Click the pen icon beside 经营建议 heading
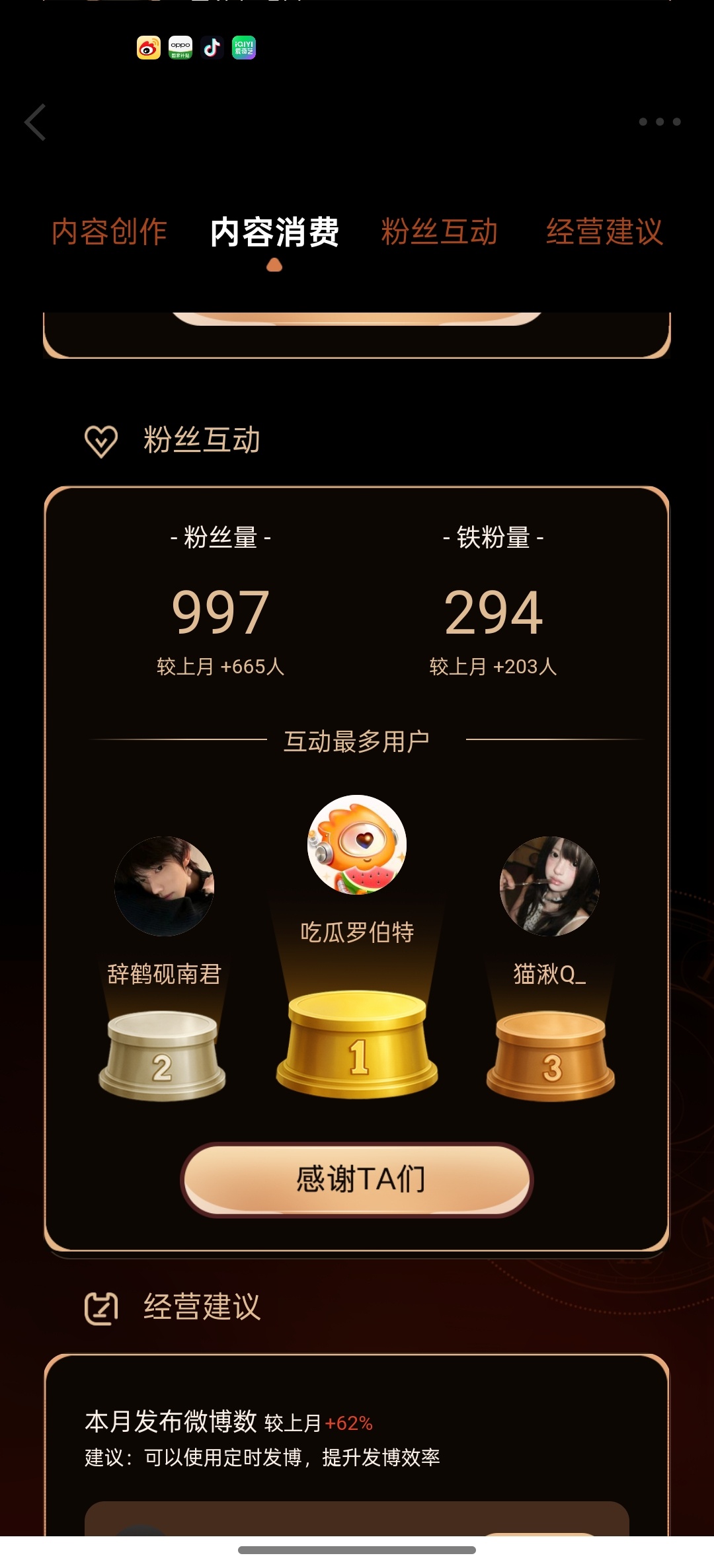Image resolution: width=714 pixels, height=1568 pixels. click(100, 1308)
